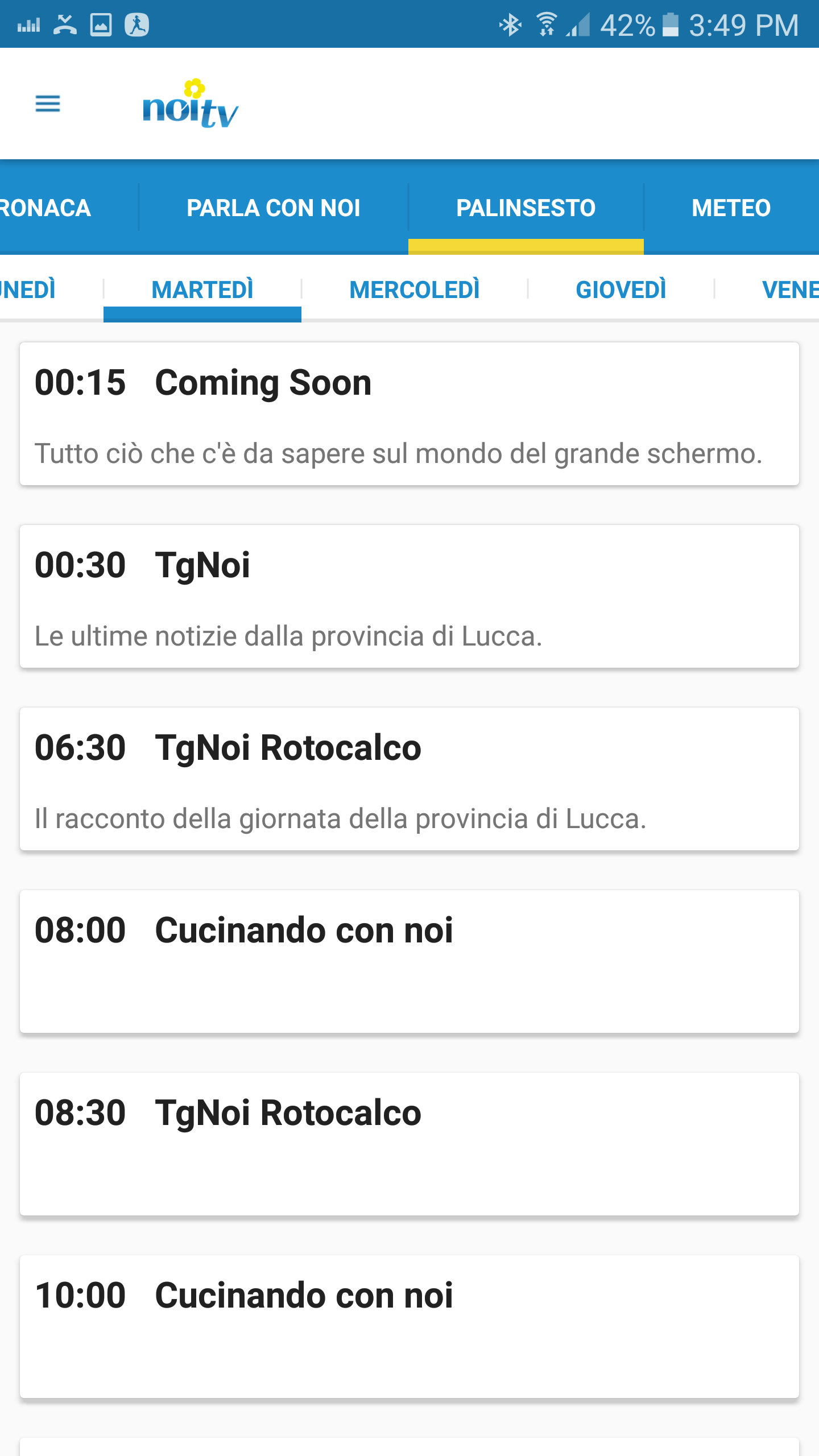Open the 10:00 Cucinando con noi card
Image resolution: width=819 pixels, height=1456 pixels.
pos(409,1326)
